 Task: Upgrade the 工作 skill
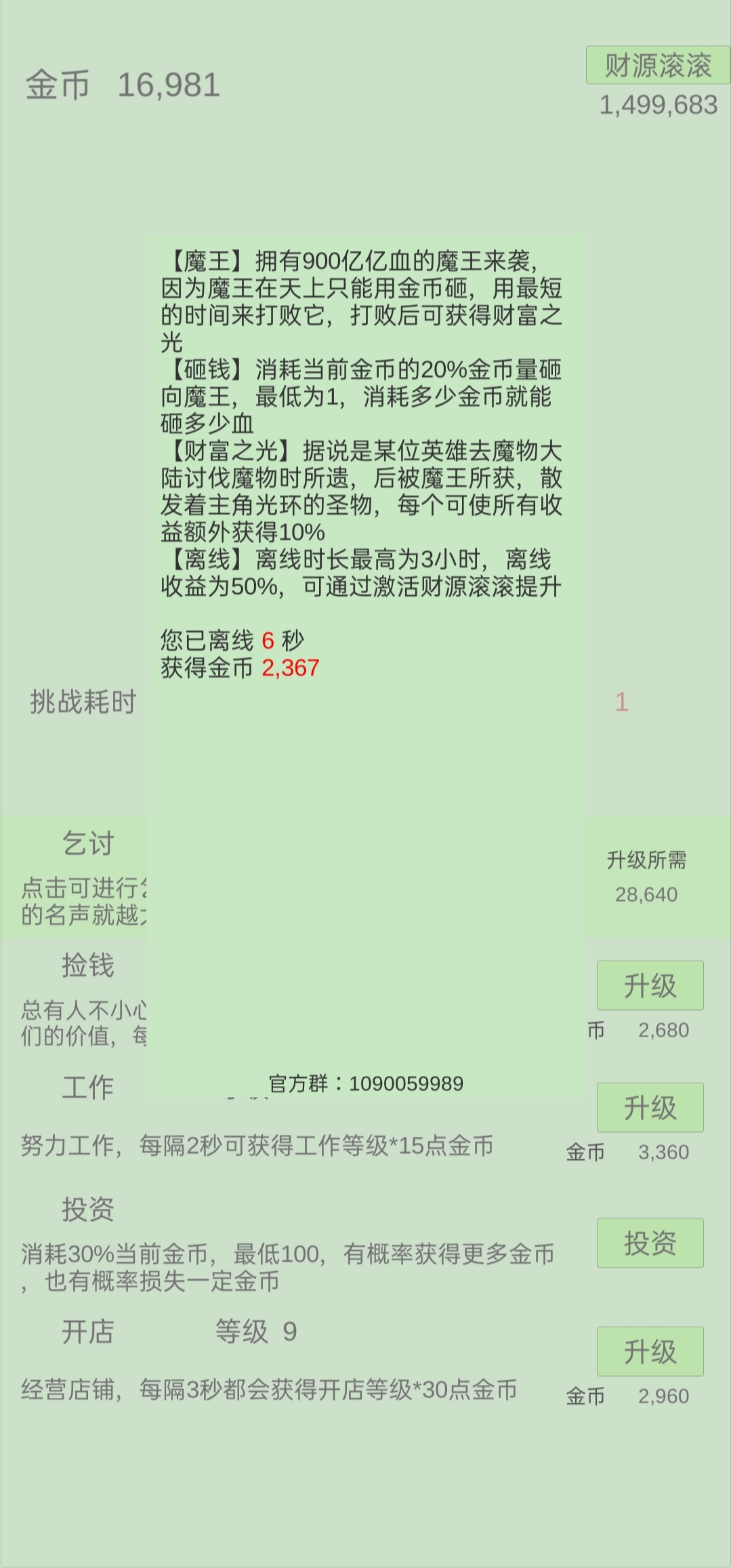point(650,1108)
